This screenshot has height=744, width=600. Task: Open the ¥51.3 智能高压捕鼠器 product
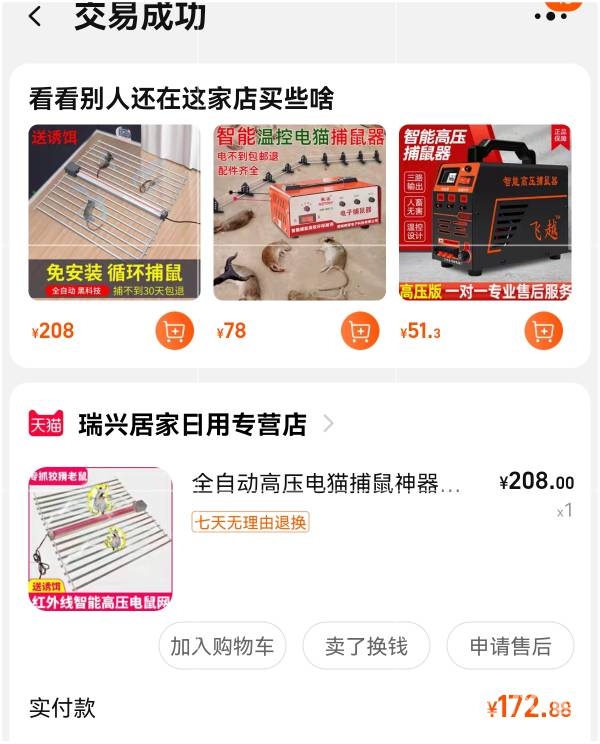pos(485,212)
